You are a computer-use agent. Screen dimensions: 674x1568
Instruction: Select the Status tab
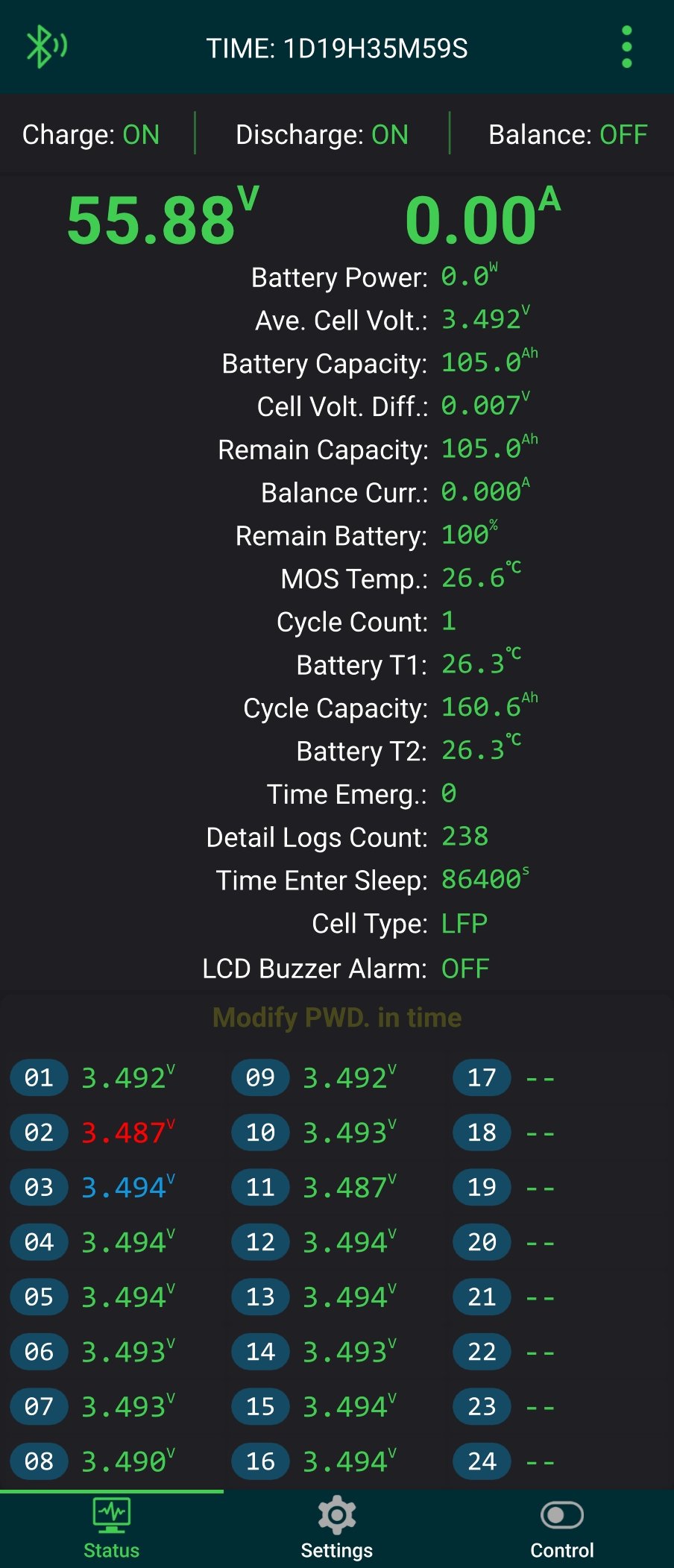[112, 1528]
